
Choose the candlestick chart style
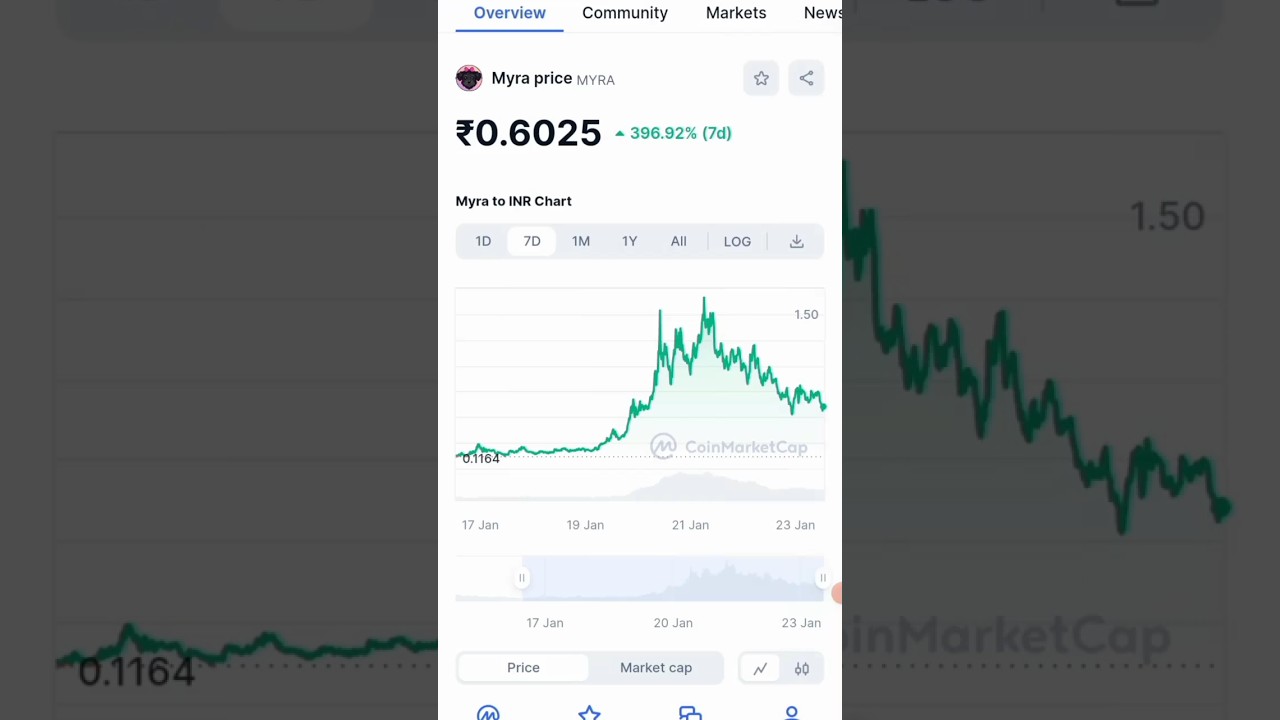[x=802, y=669]
